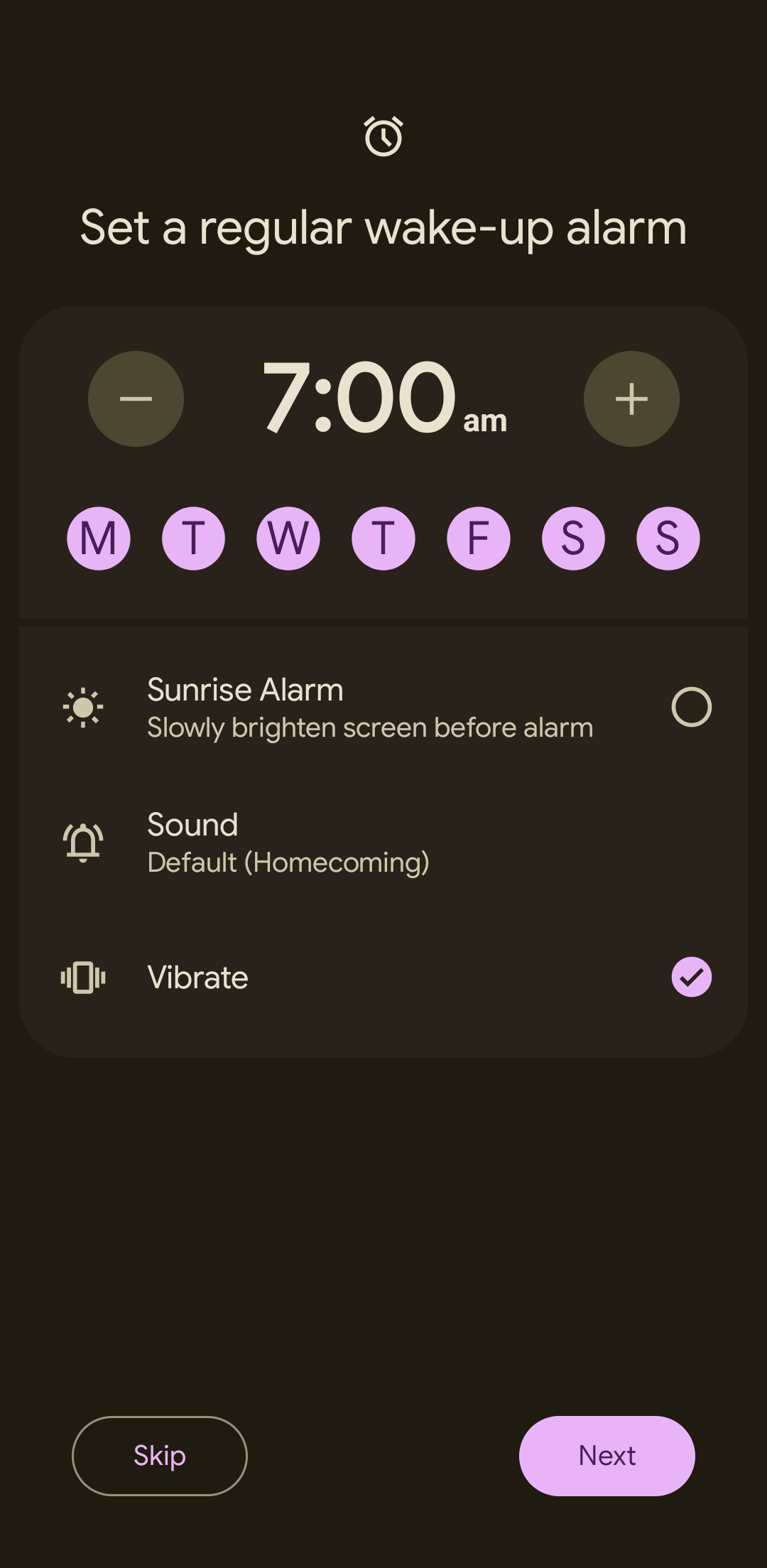
Task: Deselect Monday from alarm days
Action: pos(99,538)
